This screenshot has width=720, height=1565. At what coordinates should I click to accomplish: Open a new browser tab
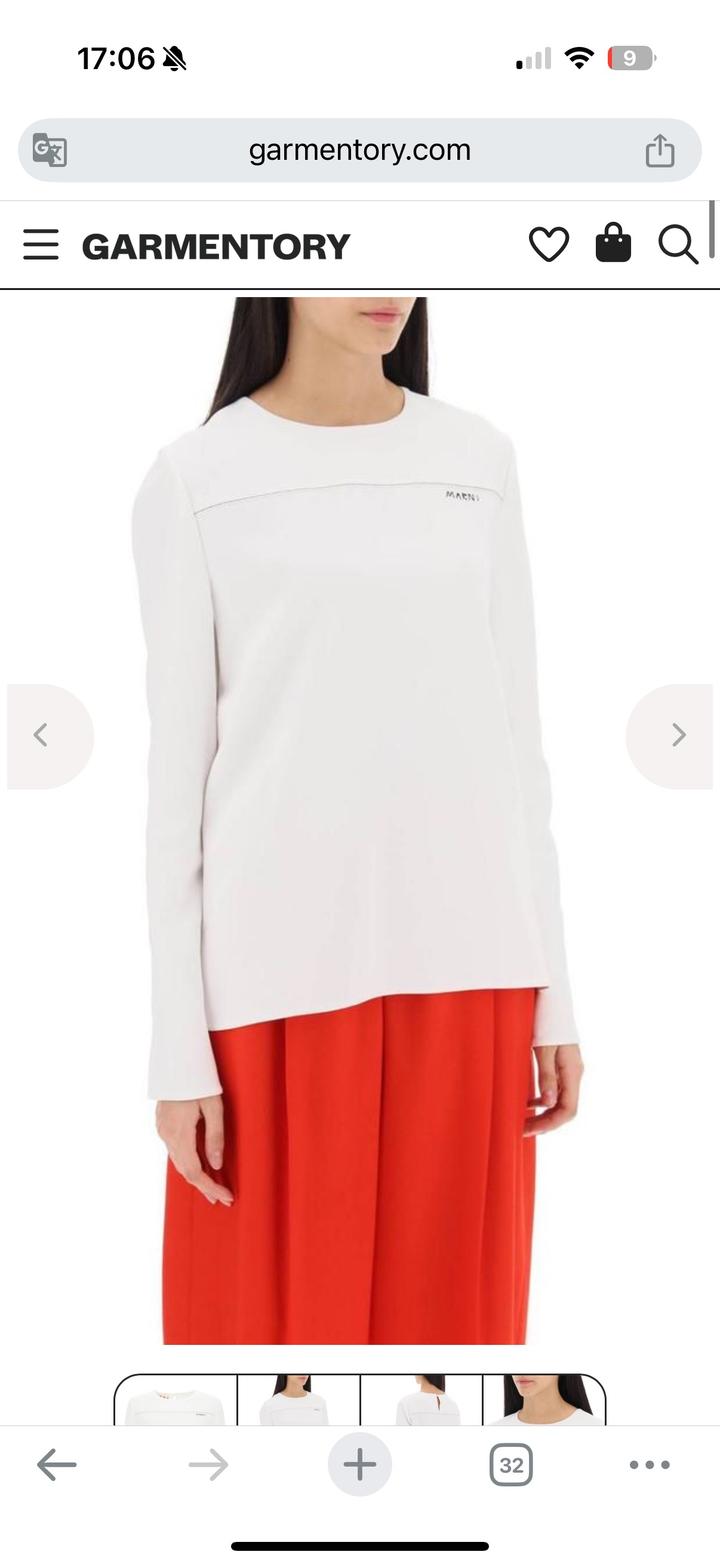359,1465
